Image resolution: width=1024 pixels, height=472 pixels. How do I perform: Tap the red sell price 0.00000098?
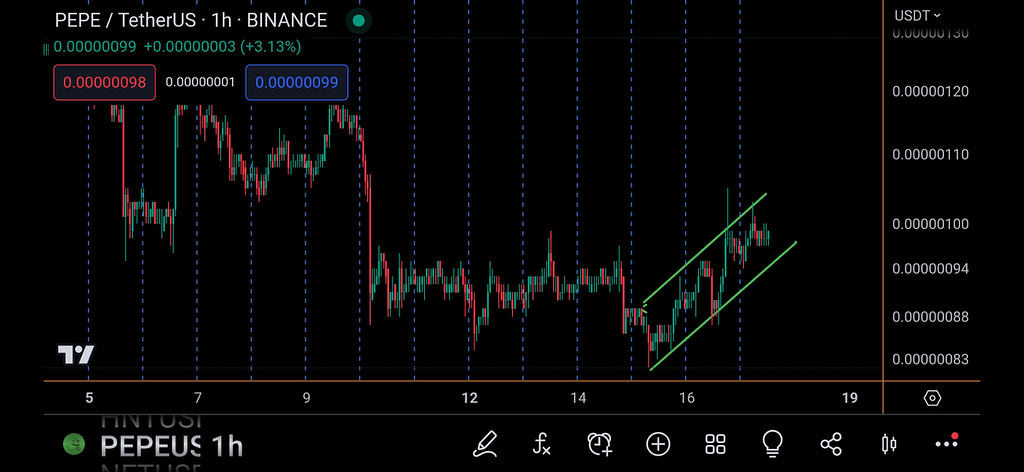(x=105, y=82)
